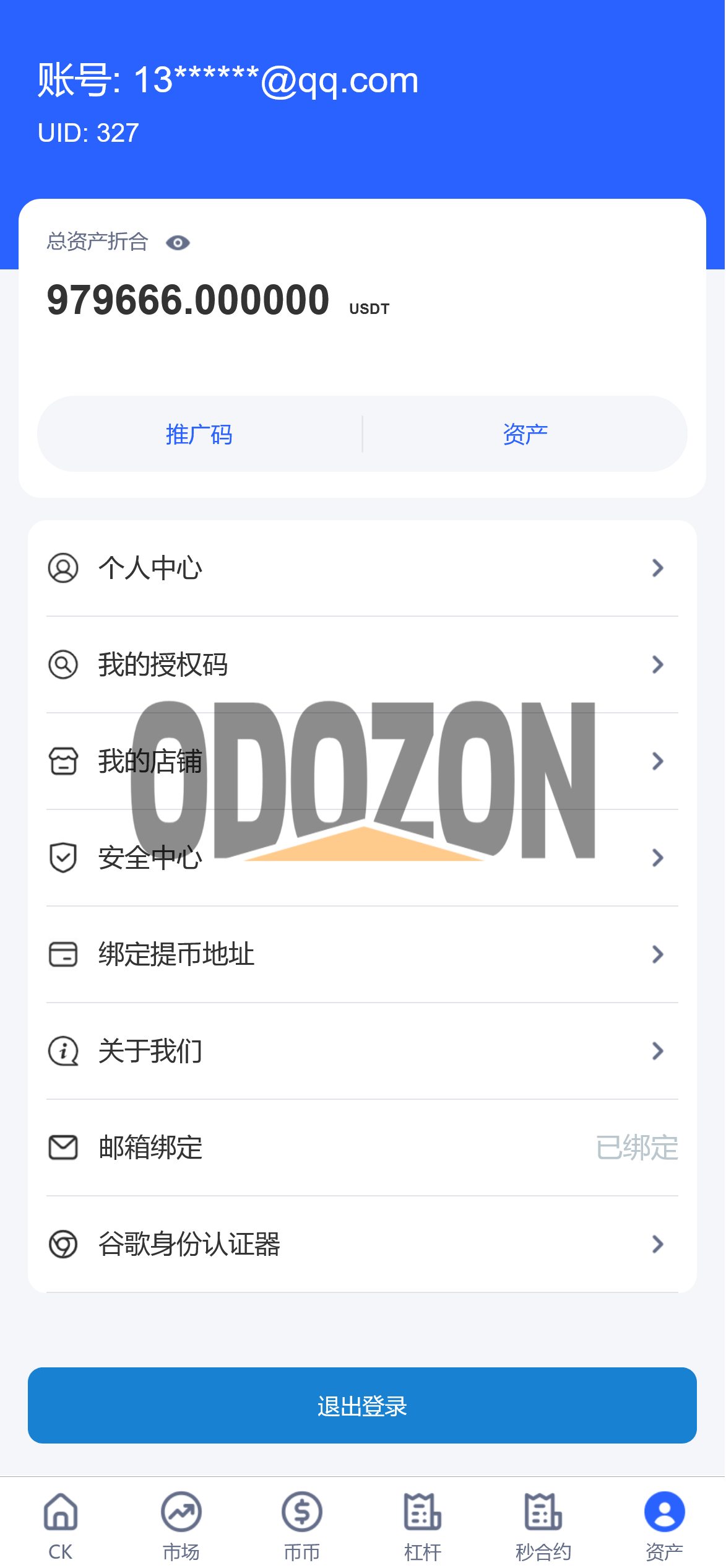This screenshot has width=726, height=1568.
Task: Open 个人中心 personal center
Action: click(x=362, y=568)
